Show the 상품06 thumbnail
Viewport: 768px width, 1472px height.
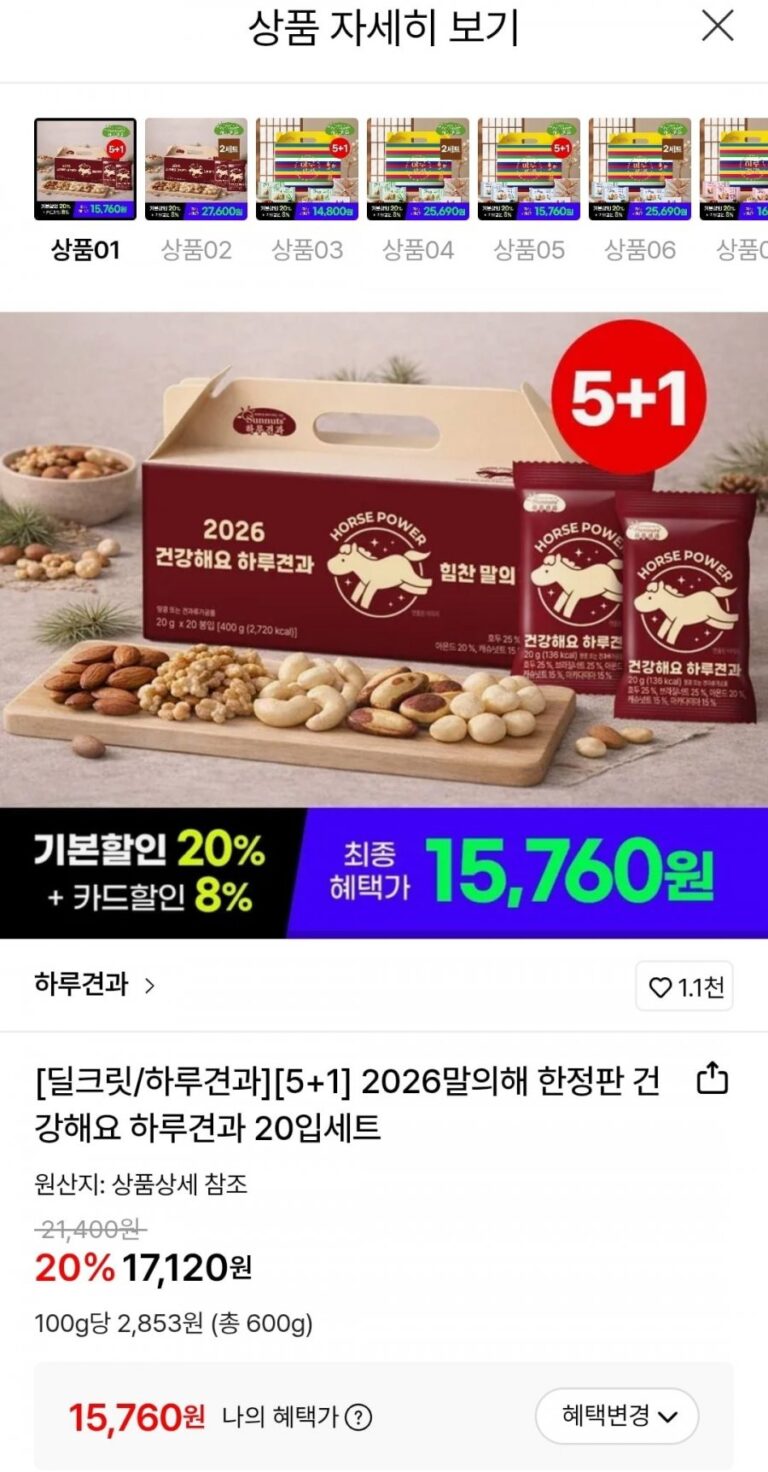[640, 169]
